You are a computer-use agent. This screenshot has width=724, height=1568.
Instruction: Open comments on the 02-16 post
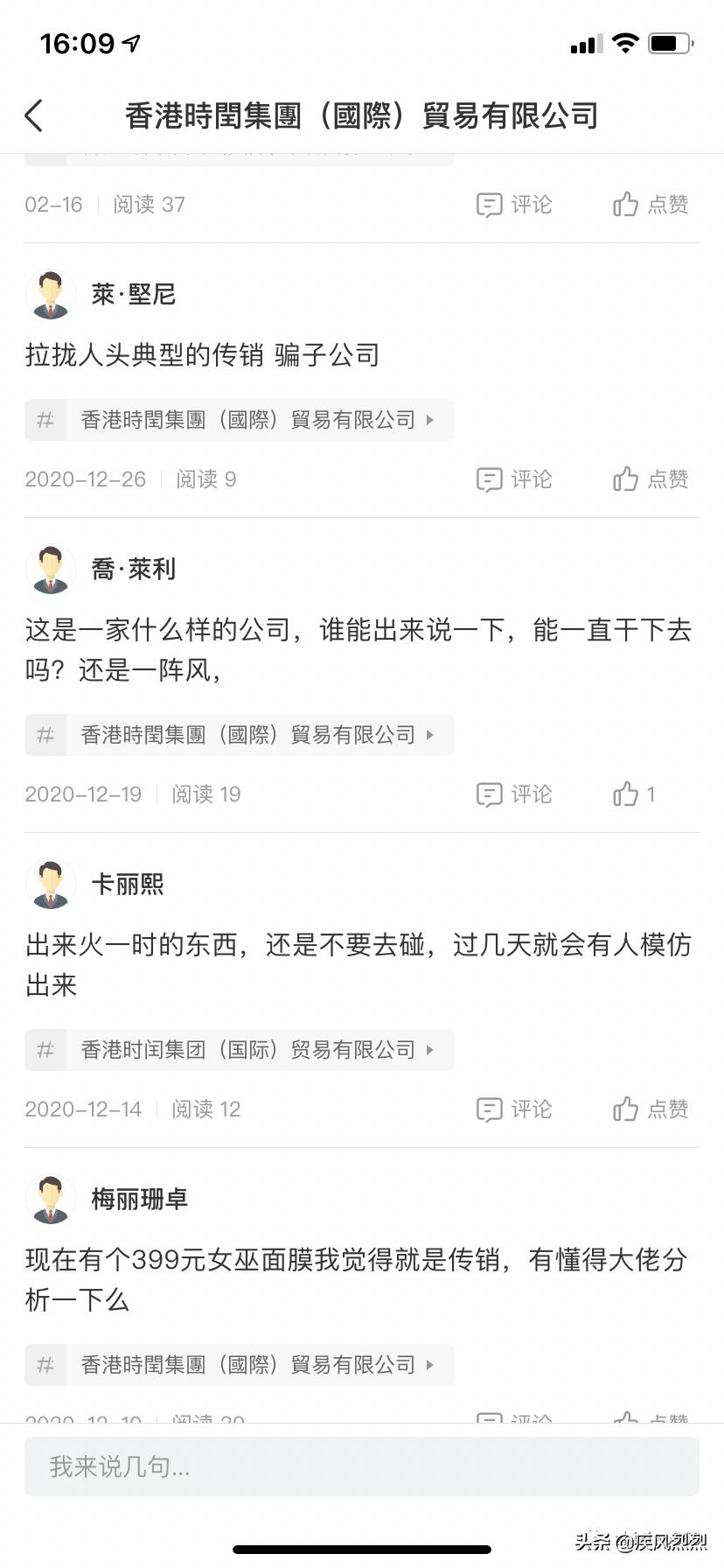coord(515,204)
